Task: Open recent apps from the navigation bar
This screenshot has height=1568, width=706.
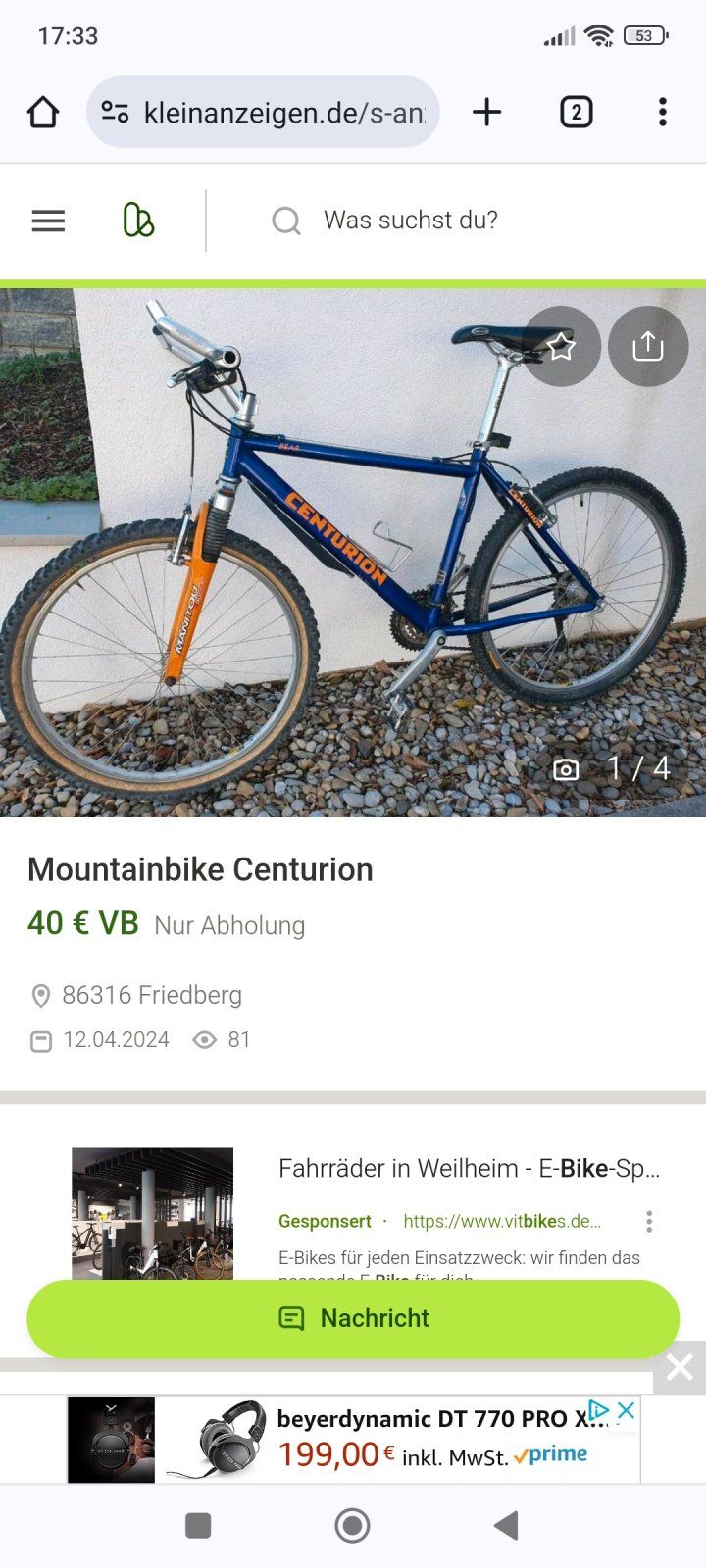Action: pyautogui.click(x=198, y=1525)
